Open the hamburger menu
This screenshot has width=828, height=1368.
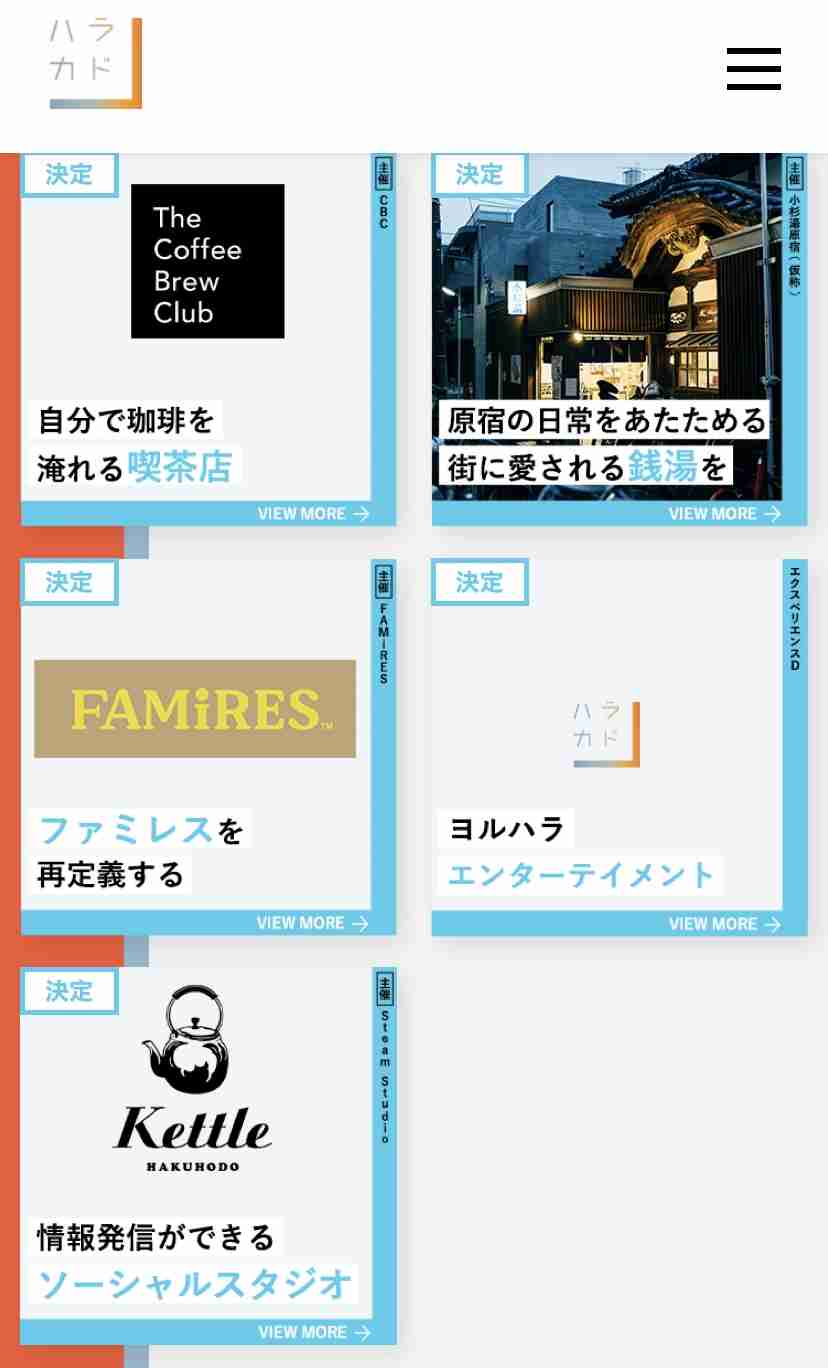click(753, 69)
